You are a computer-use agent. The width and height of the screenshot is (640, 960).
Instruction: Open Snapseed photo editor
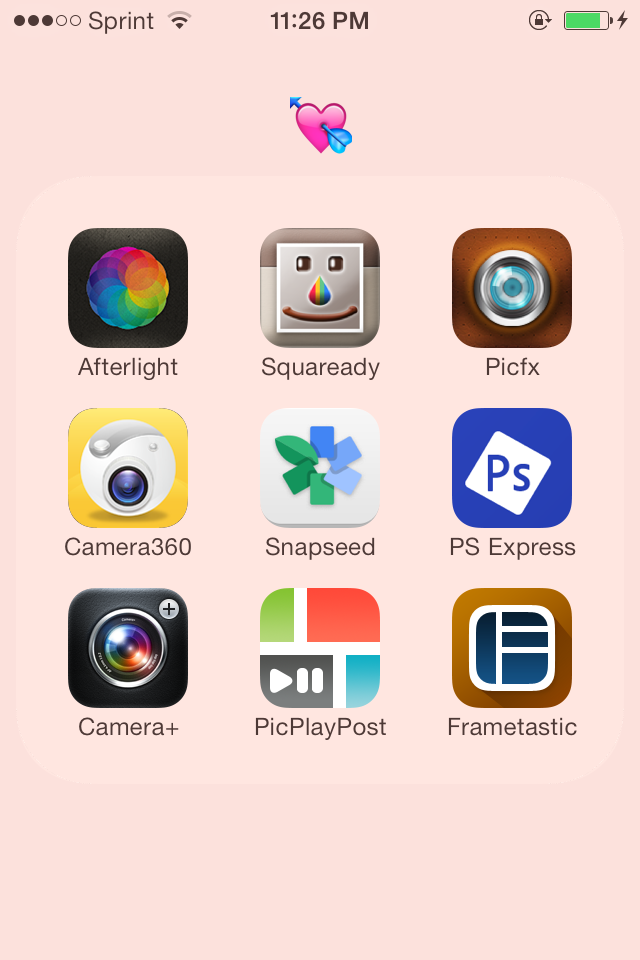[320, 468]
